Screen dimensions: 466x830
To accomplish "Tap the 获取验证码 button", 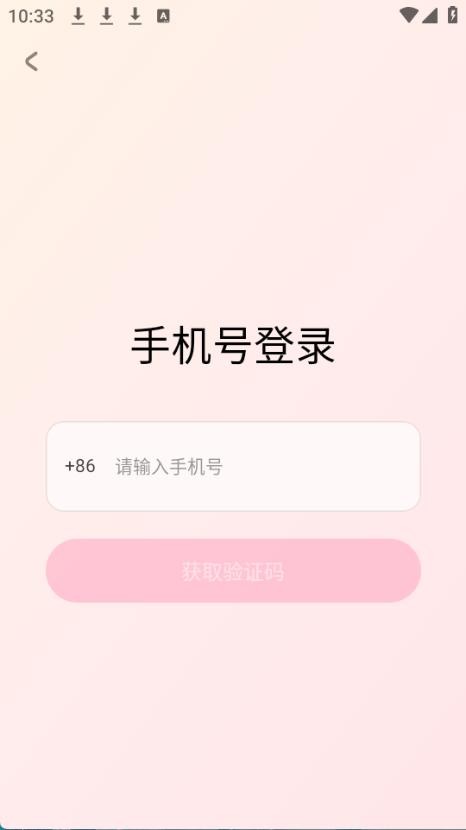I will (233, 571).
